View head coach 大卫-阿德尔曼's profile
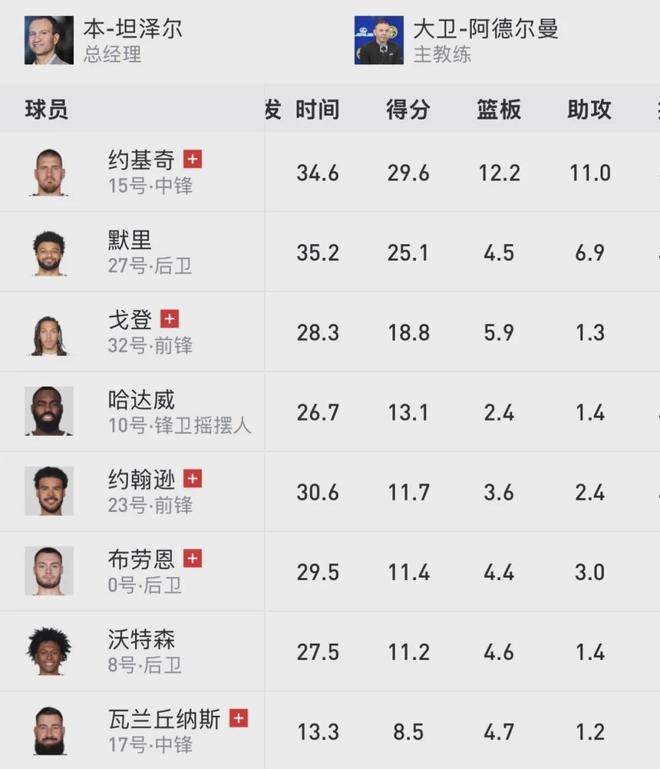Viewport: 660px width, 769px height. [x=484, y=28]
